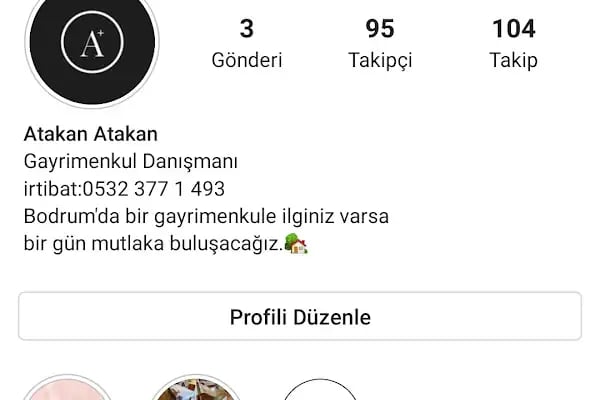Open the third story highlight circle
Viewport: 600px width, 400px height.
coord(320,390)
